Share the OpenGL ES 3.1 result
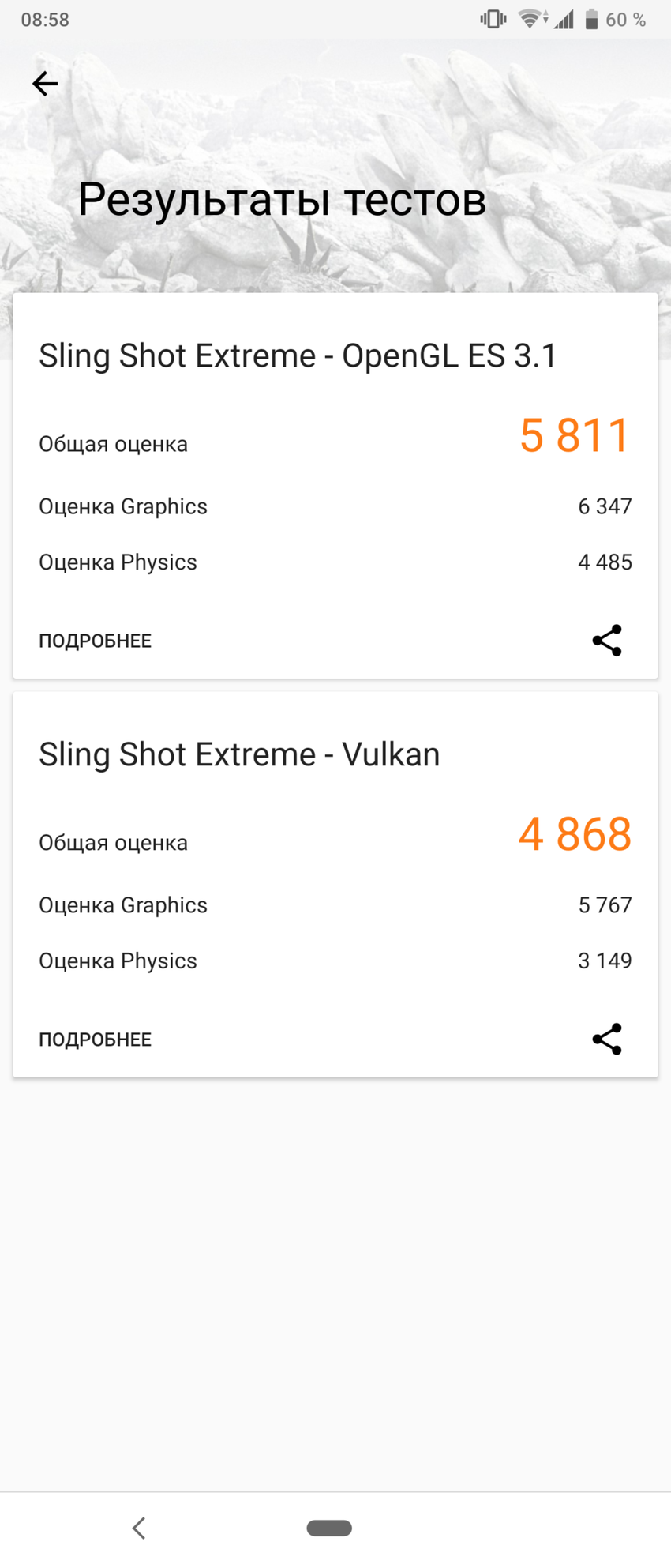The height and width of the screenshot is (1568, 671). tap(607, 640)
